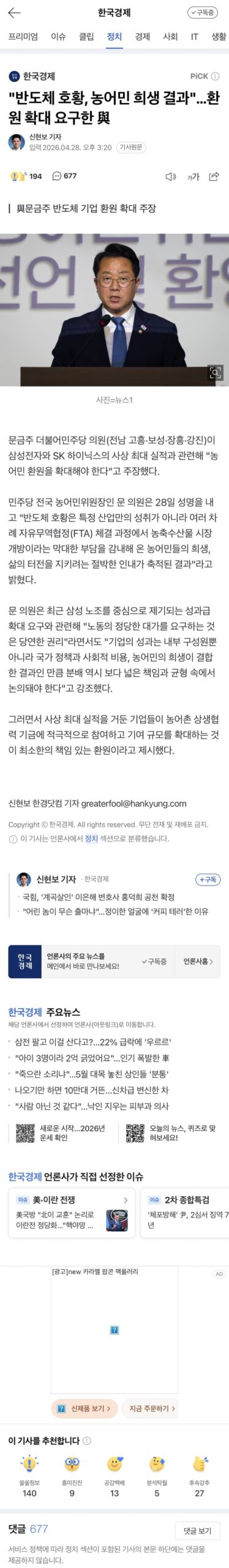This screenshot has width=229, height=1568.
Task: Tap the 구독중 subscription button at the top
Action: (203, 12)
